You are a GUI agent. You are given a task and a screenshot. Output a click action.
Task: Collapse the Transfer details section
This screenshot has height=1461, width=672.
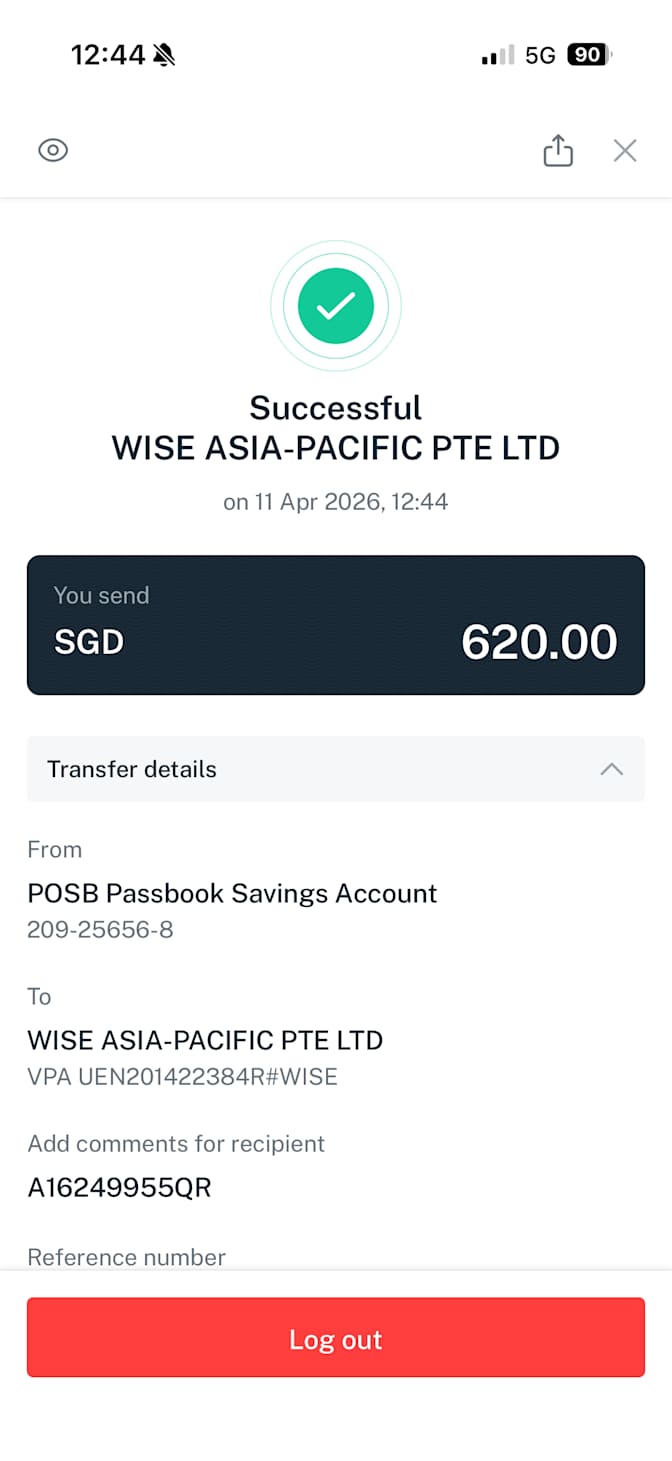click(x=336, y=769)
